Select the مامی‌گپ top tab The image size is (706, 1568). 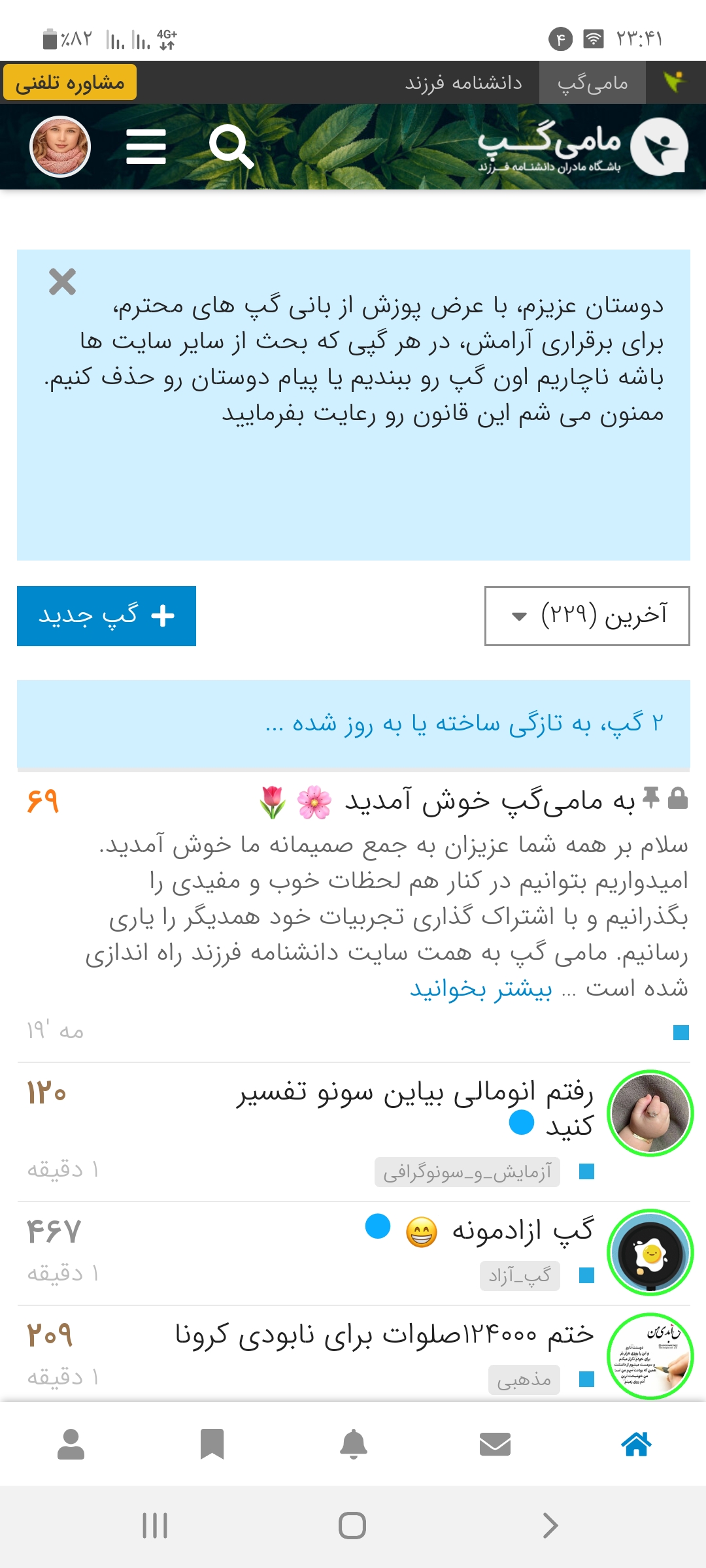pyautogui.click(x=592, y=83)
